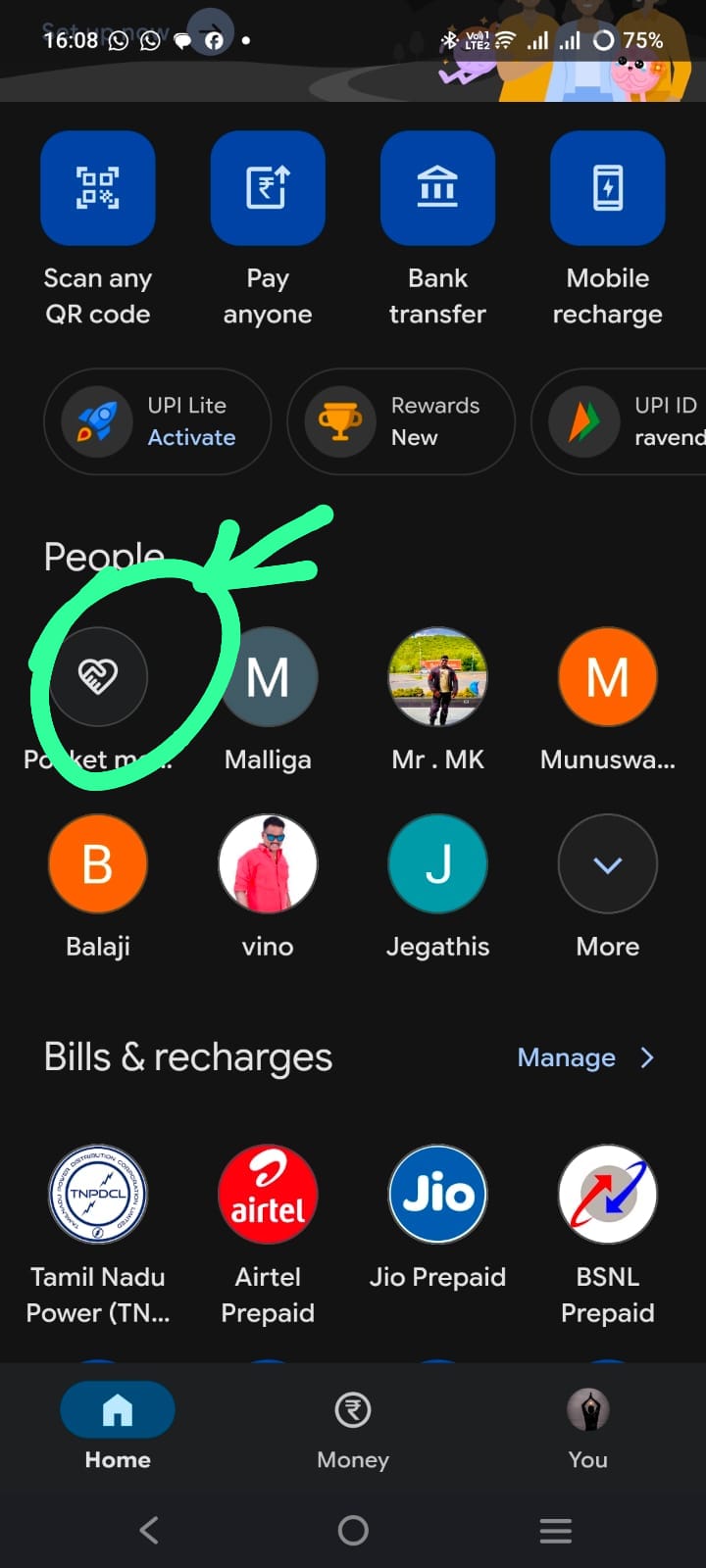This screenshot has width=706, height=1568.
Task: Open the Rewards chip
Action: click(x=400, y=421)
